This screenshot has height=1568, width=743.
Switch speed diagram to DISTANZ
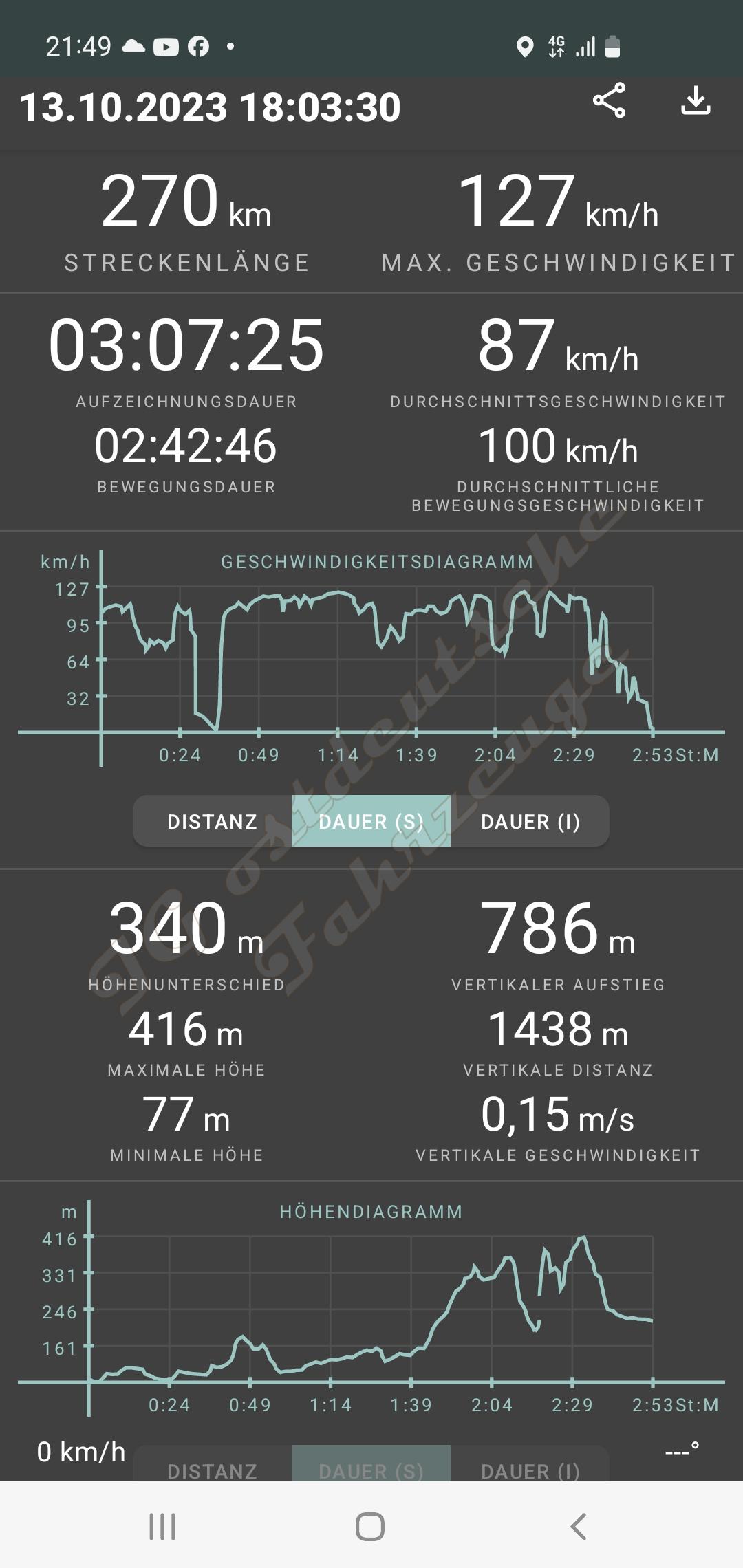(x=213, y=821)
